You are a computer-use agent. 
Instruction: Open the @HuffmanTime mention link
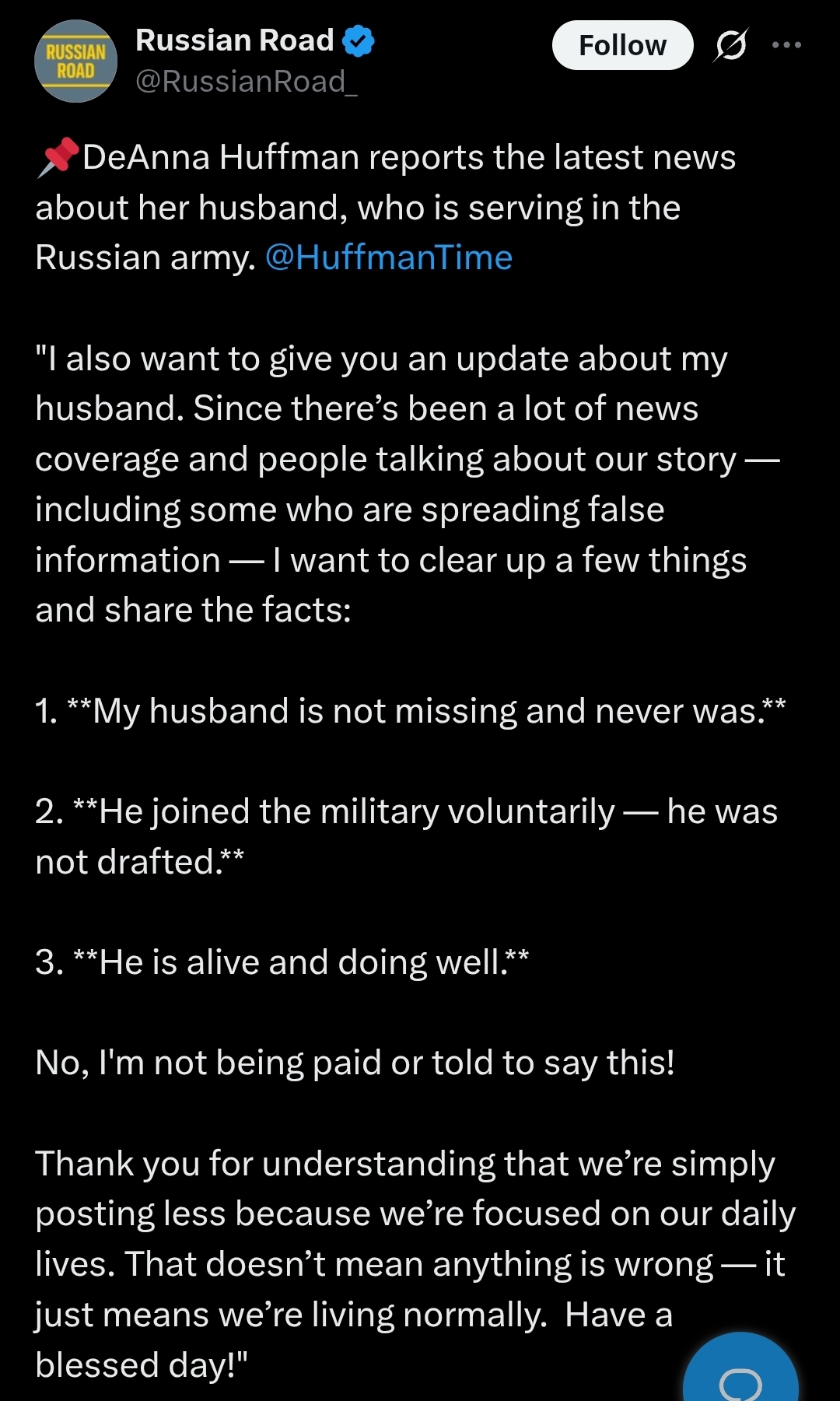click(389, 257)
